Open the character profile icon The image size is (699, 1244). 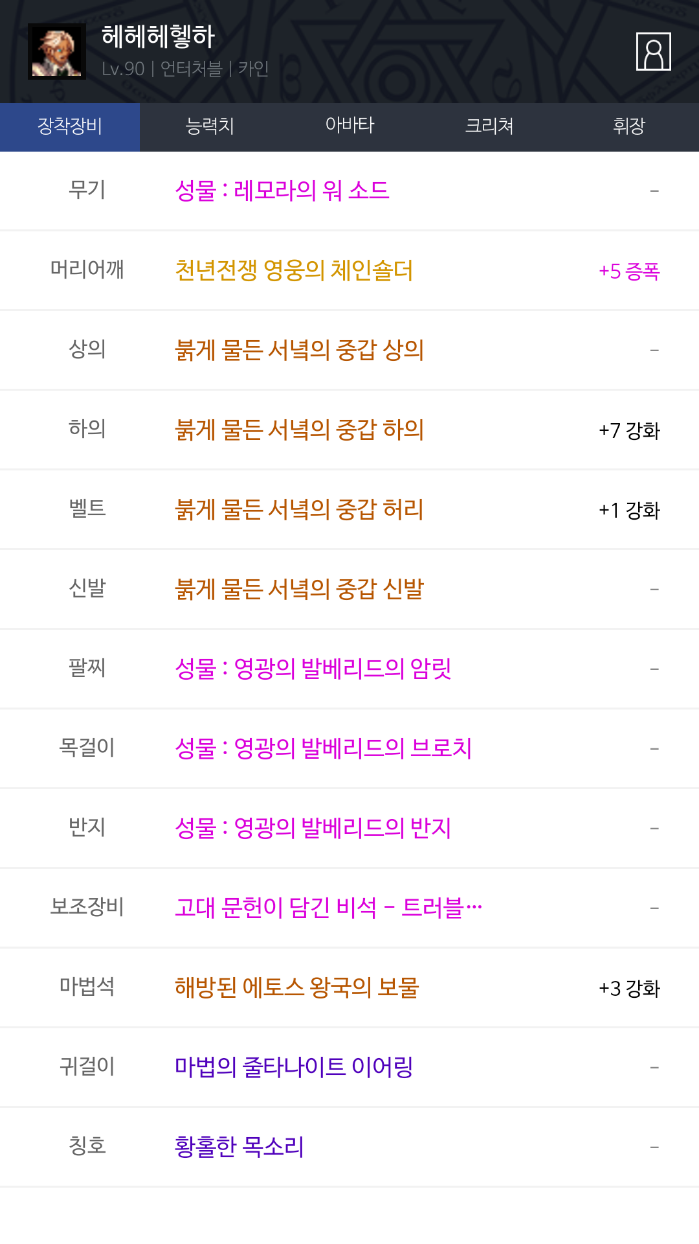click(x=653, y=52)
